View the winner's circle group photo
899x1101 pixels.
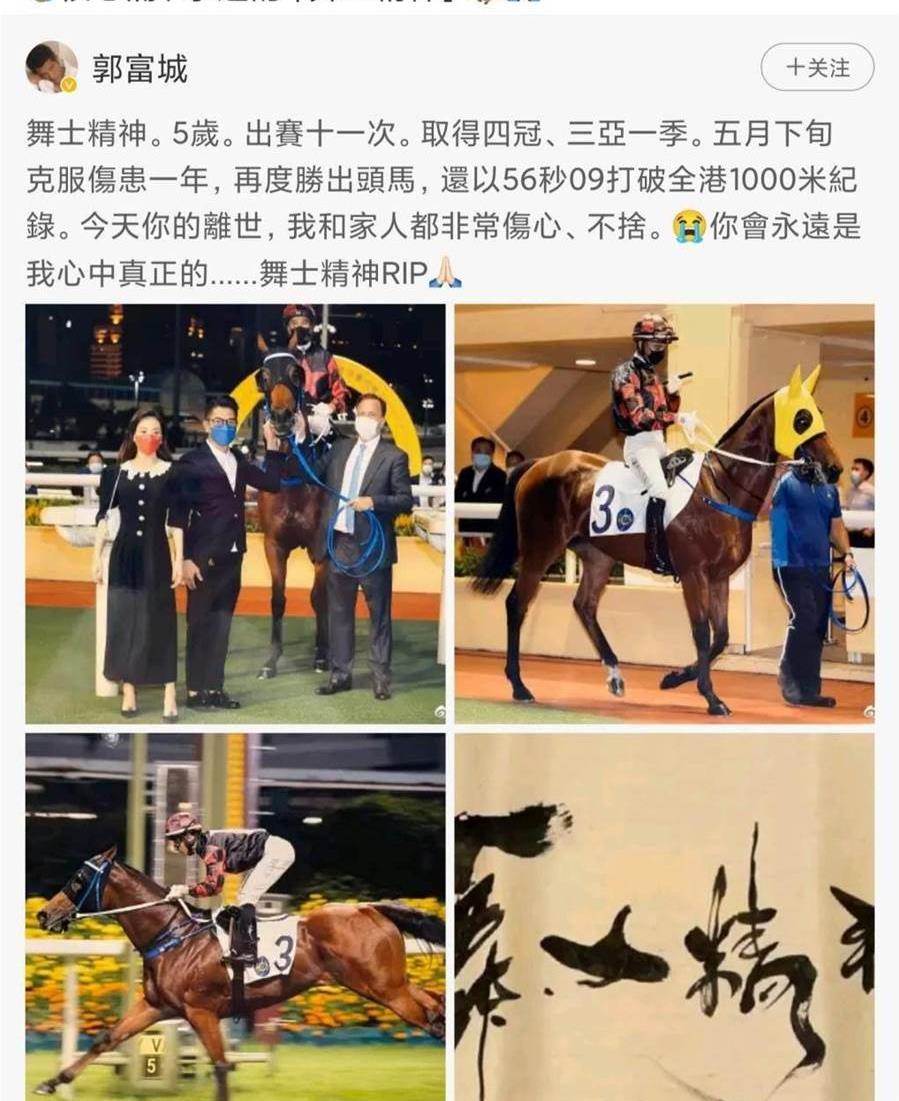tap(235, 513)
